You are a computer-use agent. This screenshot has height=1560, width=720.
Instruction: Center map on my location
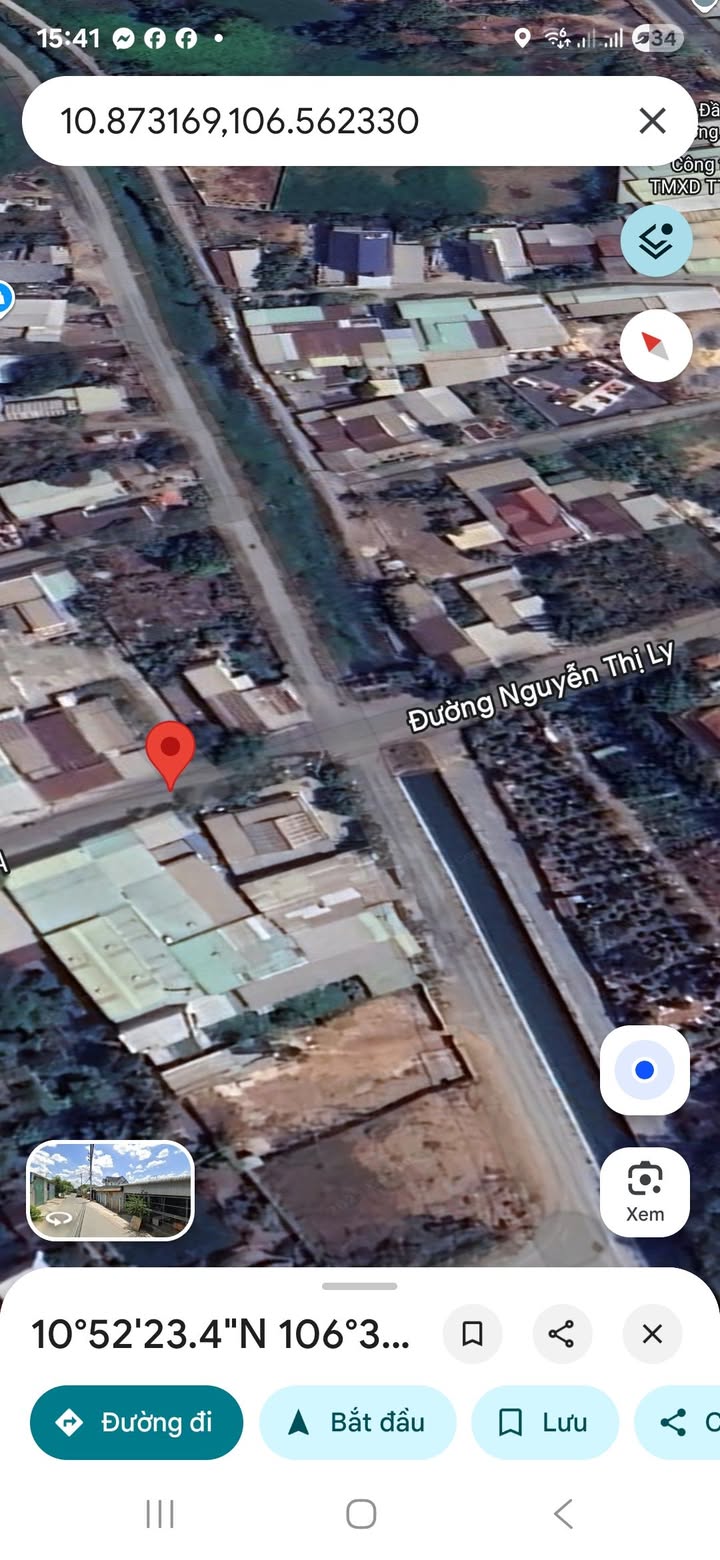[x=645, y=1070]
